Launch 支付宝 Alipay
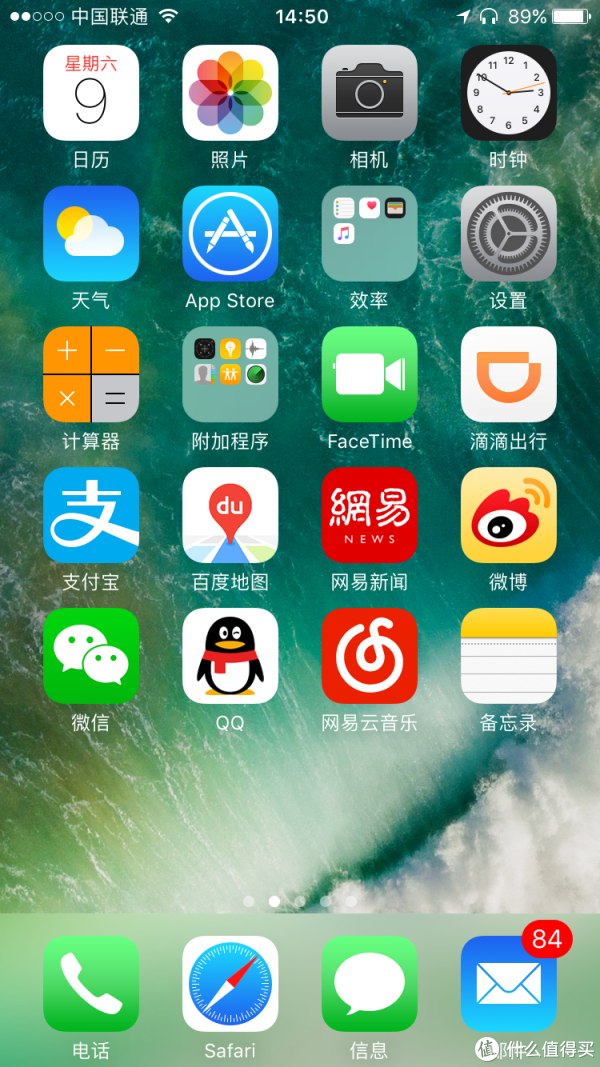 pyautogui.click(x=91, y=515)
